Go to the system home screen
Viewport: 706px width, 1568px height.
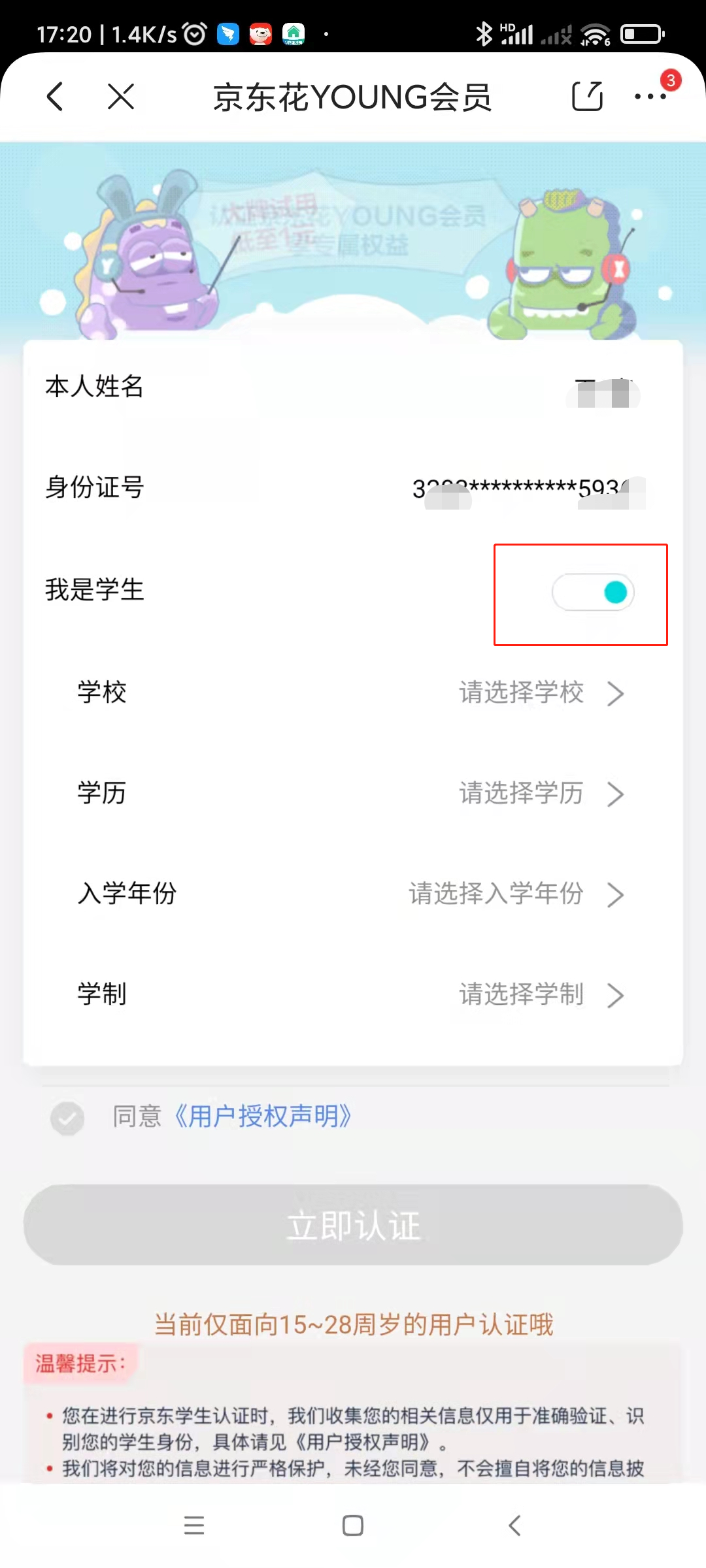tap(353, 1526)
